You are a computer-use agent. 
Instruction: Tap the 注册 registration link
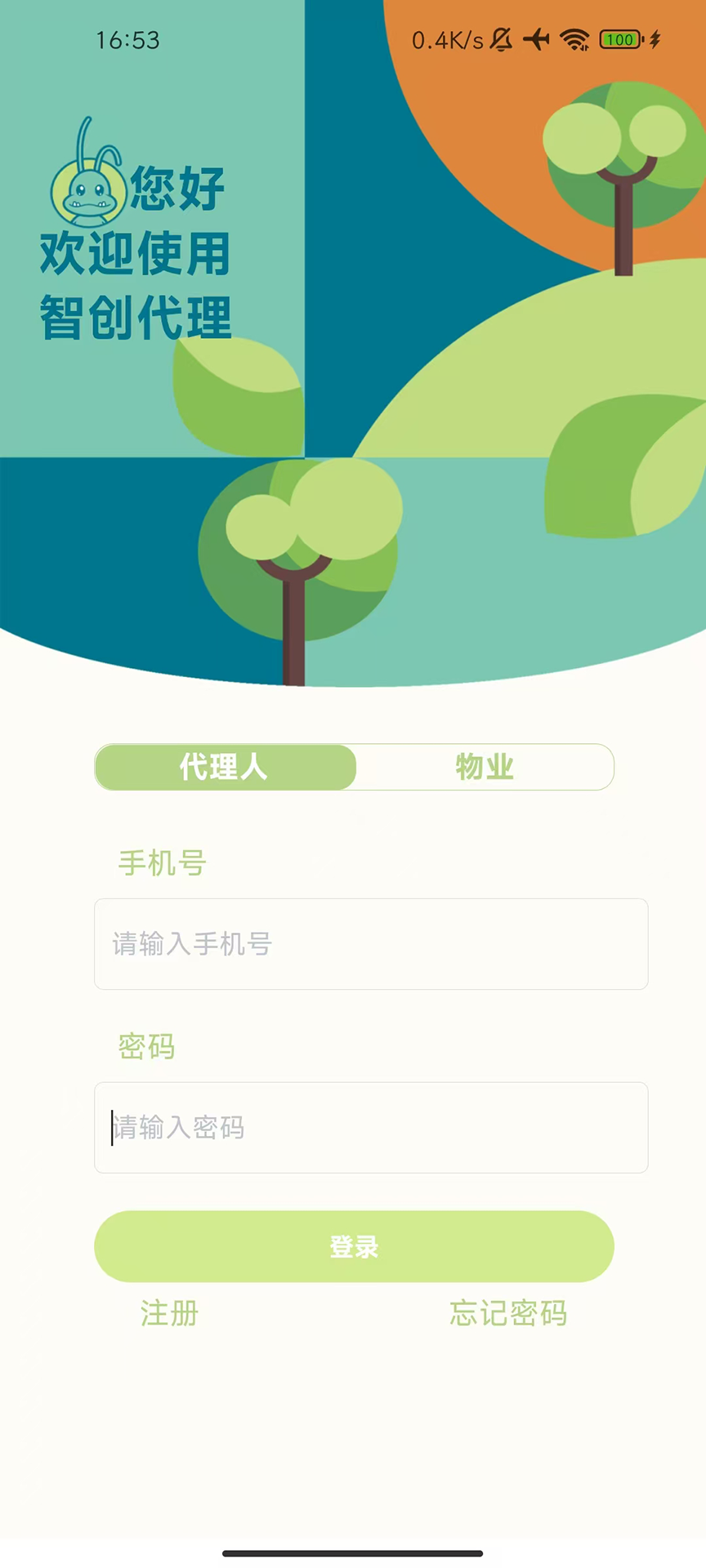(x=168, y=1314)
